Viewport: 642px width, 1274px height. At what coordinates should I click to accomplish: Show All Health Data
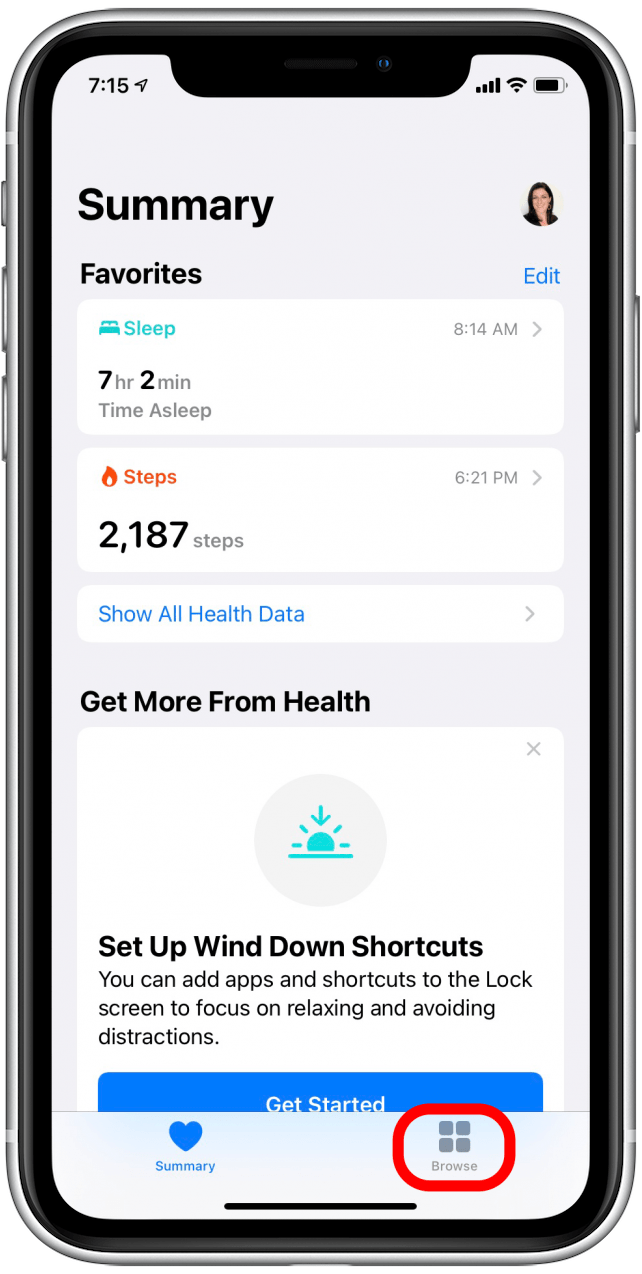coord(320,614)
